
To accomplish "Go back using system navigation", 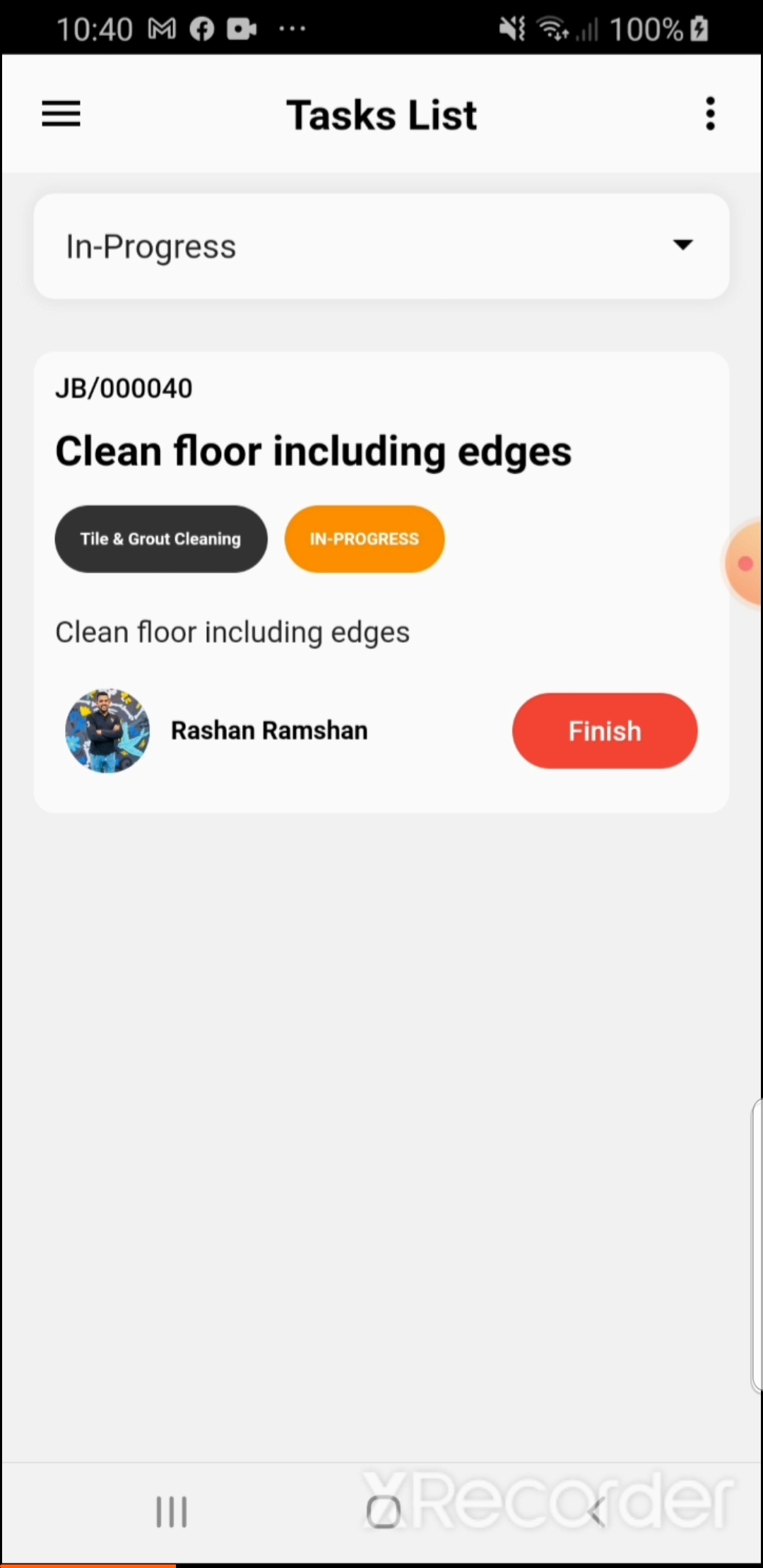I will tap(596, 1512).
